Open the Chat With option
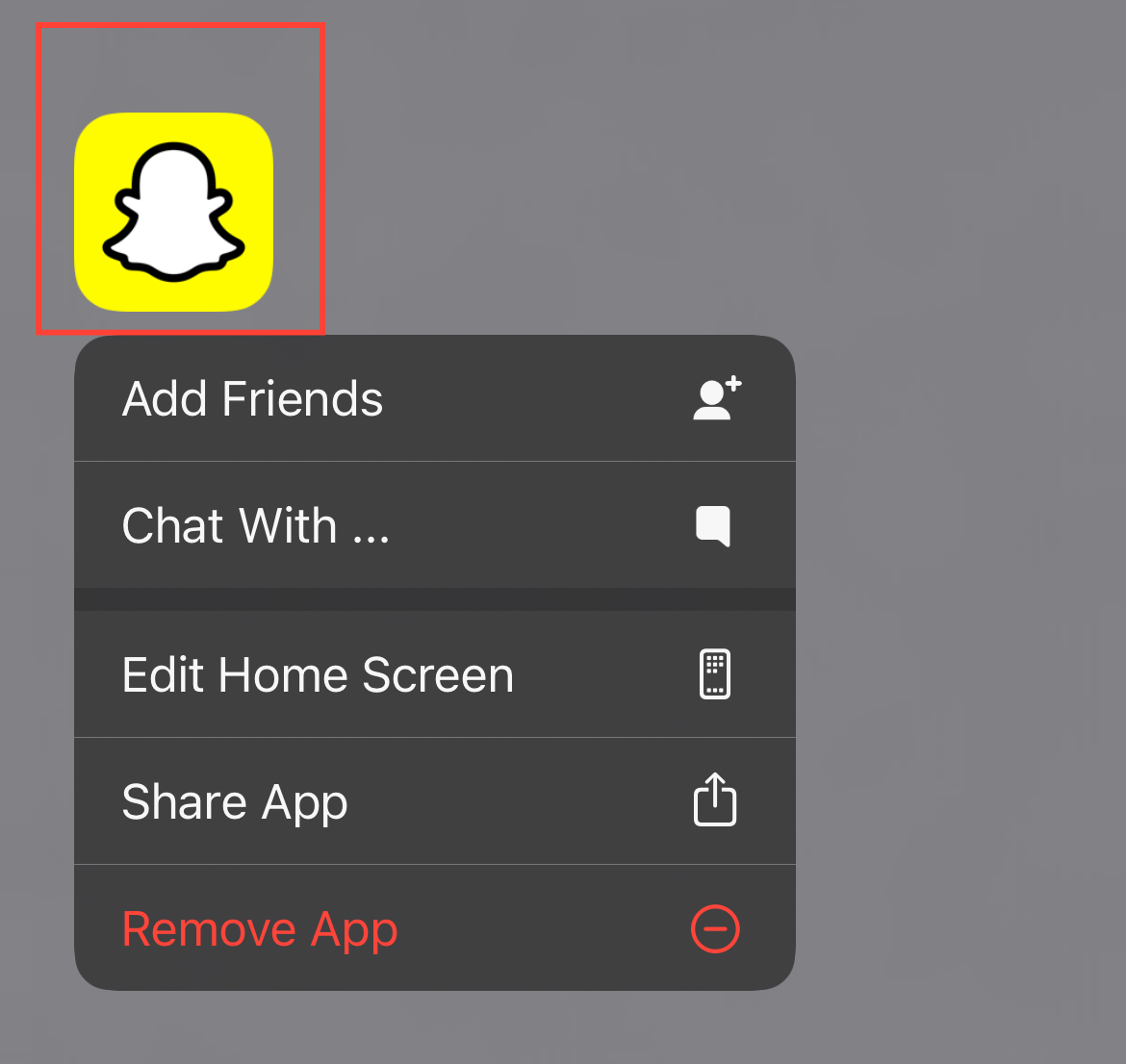Viewport: 1126px width, 1064px height. click(x=433, y=525)
